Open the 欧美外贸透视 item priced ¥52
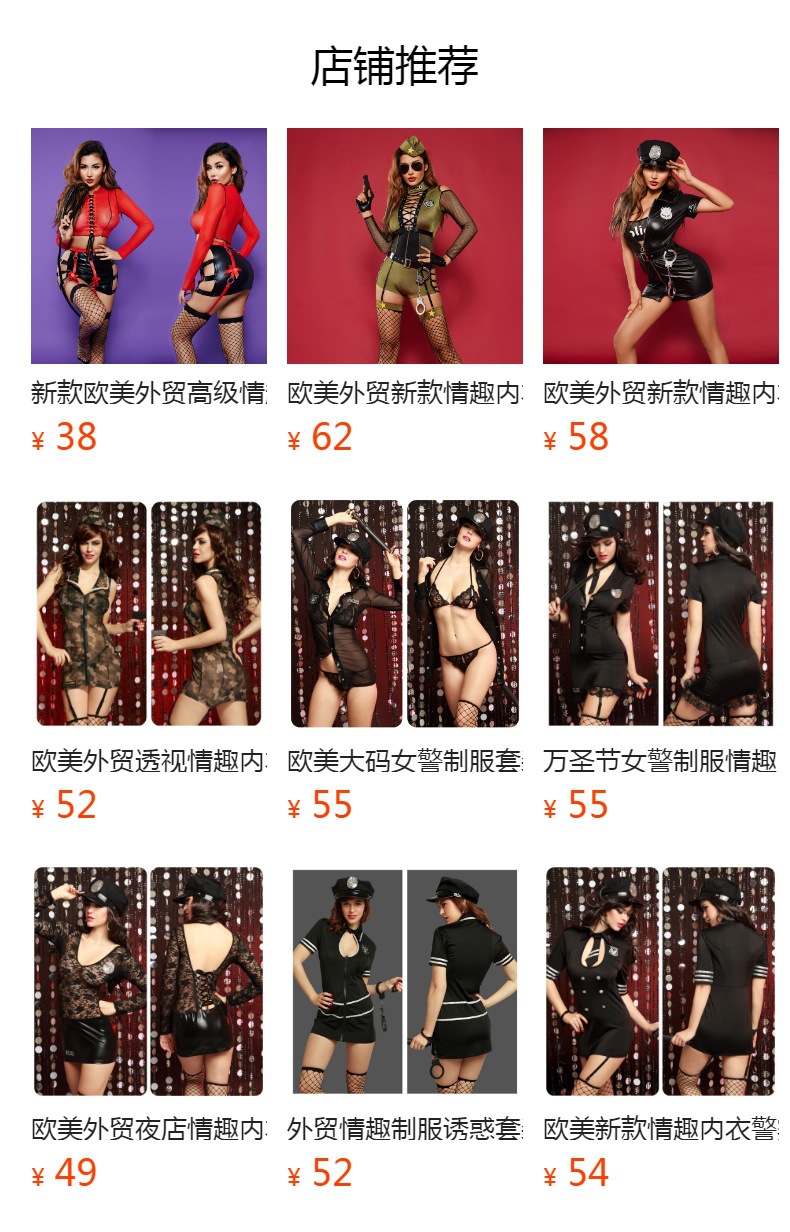 (x=149, y=614)
